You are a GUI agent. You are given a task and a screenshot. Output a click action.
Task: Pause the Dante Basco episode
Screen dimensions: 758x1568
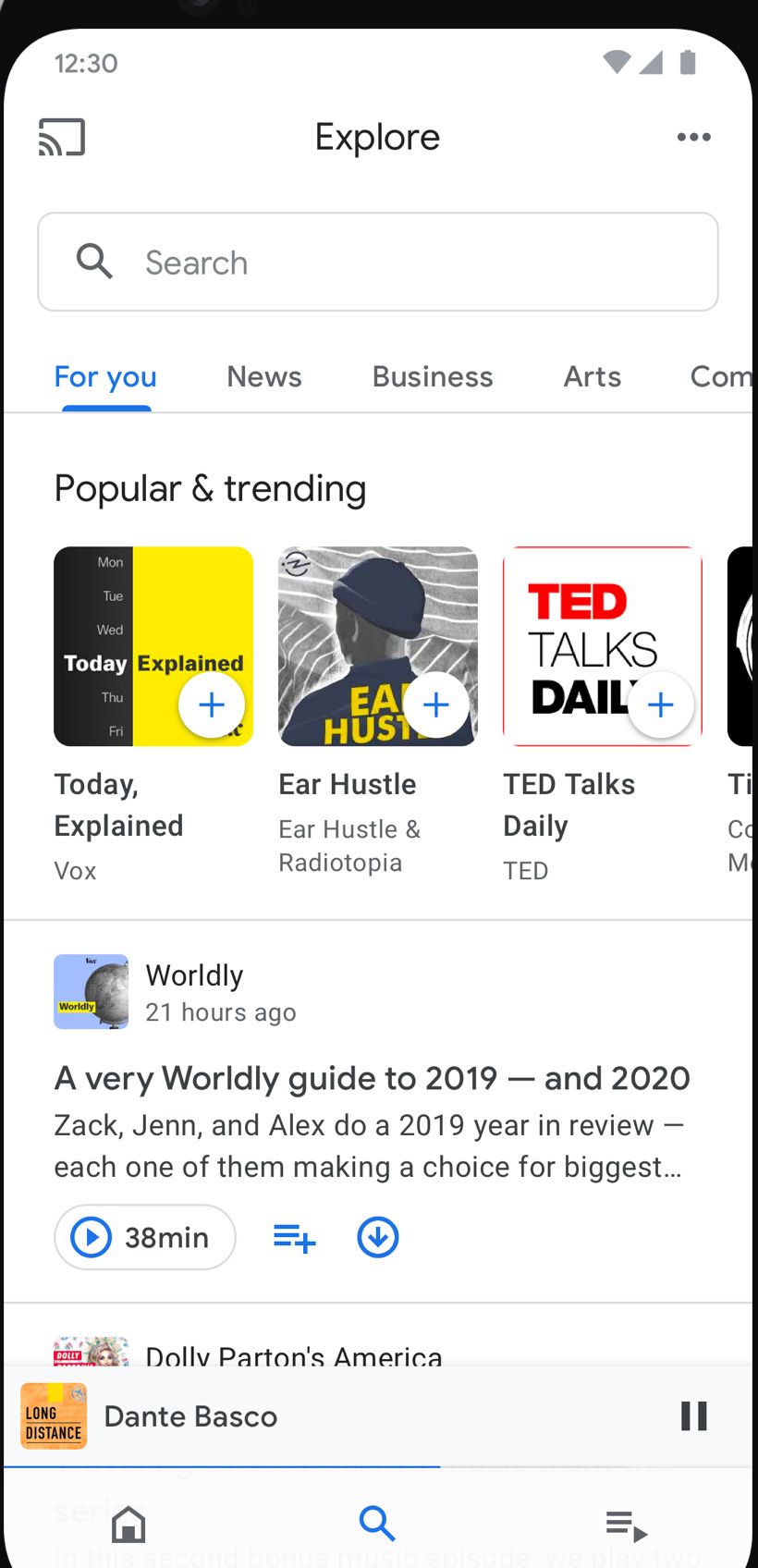693,1415
